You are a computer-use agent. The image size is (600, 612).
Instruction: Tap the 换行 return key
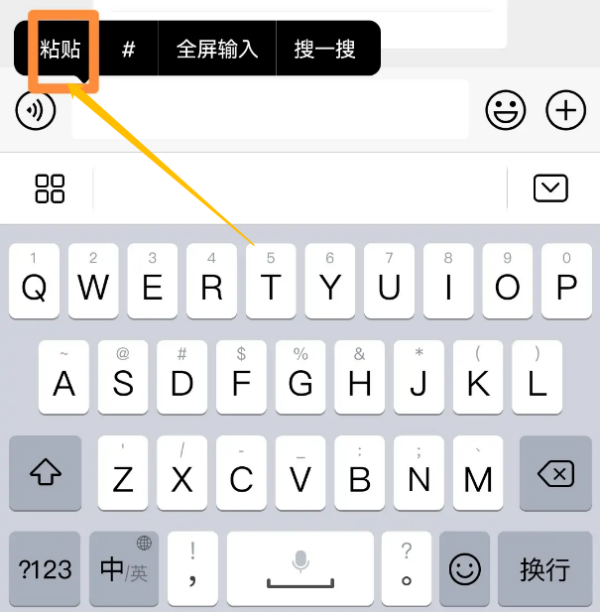(x=545, y=570)
